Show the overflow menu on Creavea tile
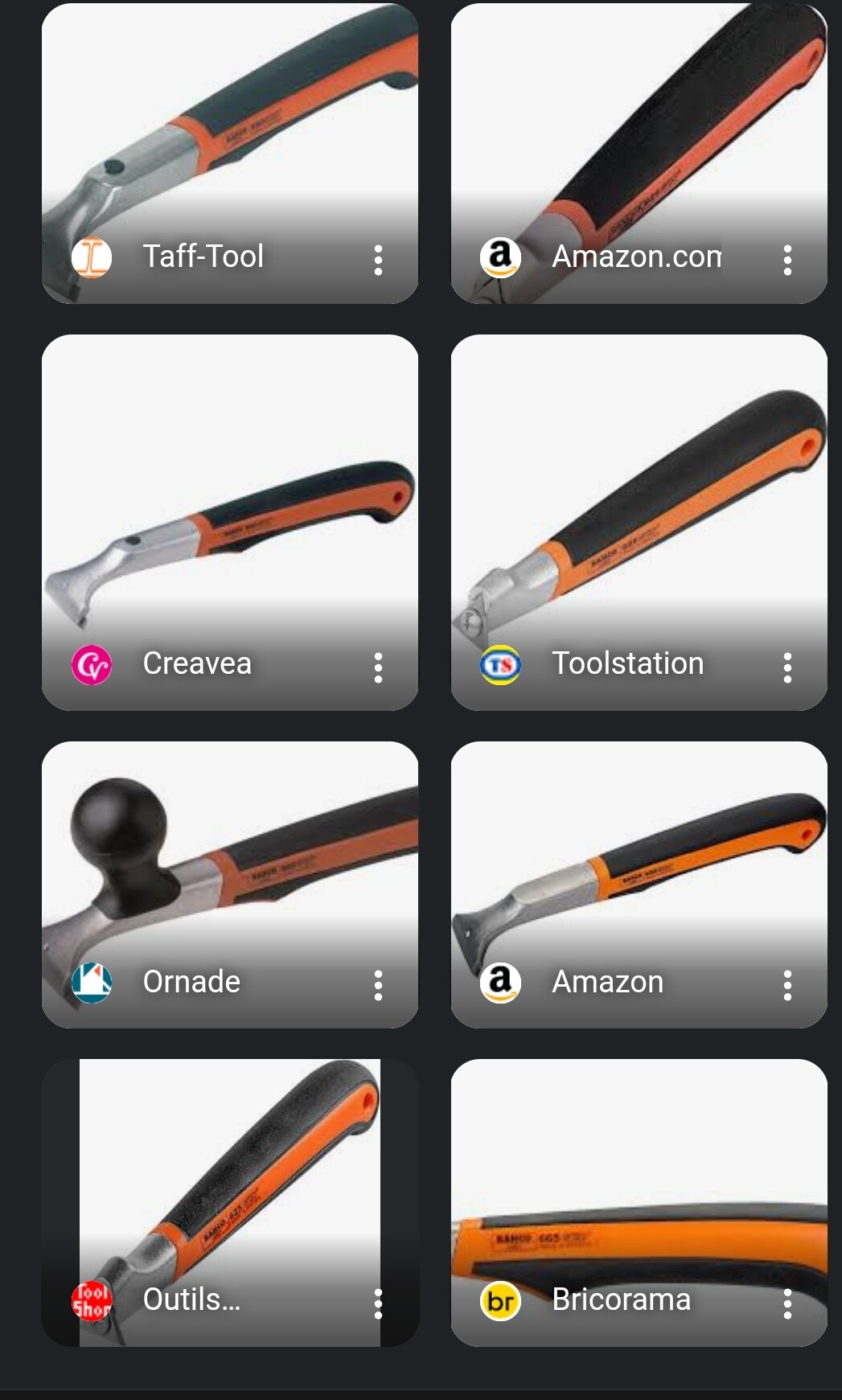842x1400 pixels. [x=378, y=667]
